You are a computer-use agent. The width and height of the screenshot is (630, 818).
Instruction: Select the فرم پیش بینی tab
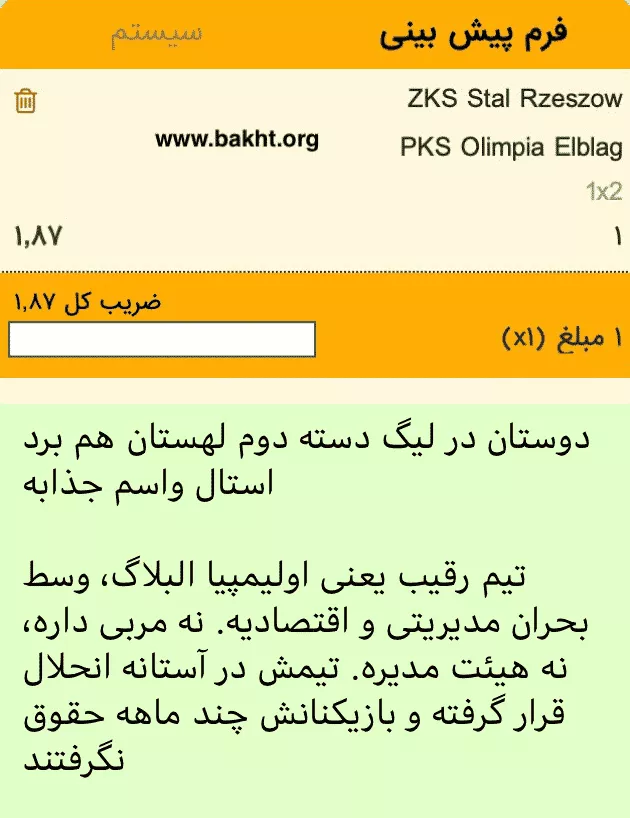point(473,32)
